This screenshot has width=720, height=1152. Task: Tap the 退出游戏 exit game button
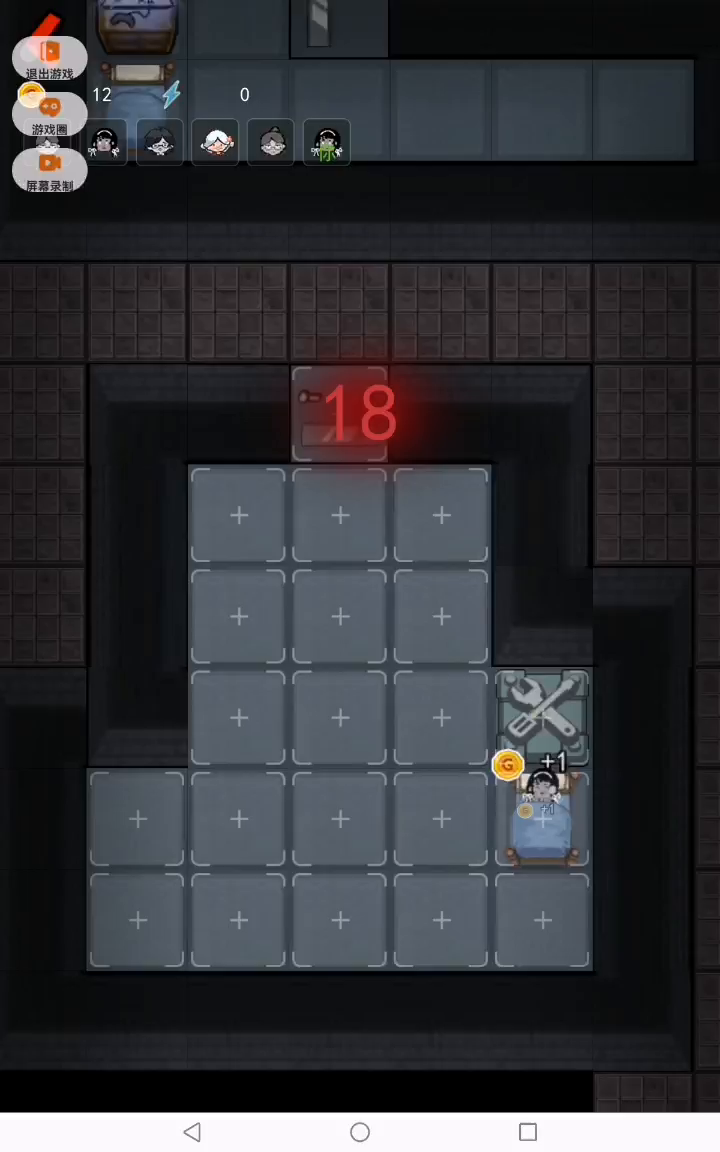(49, 57)
